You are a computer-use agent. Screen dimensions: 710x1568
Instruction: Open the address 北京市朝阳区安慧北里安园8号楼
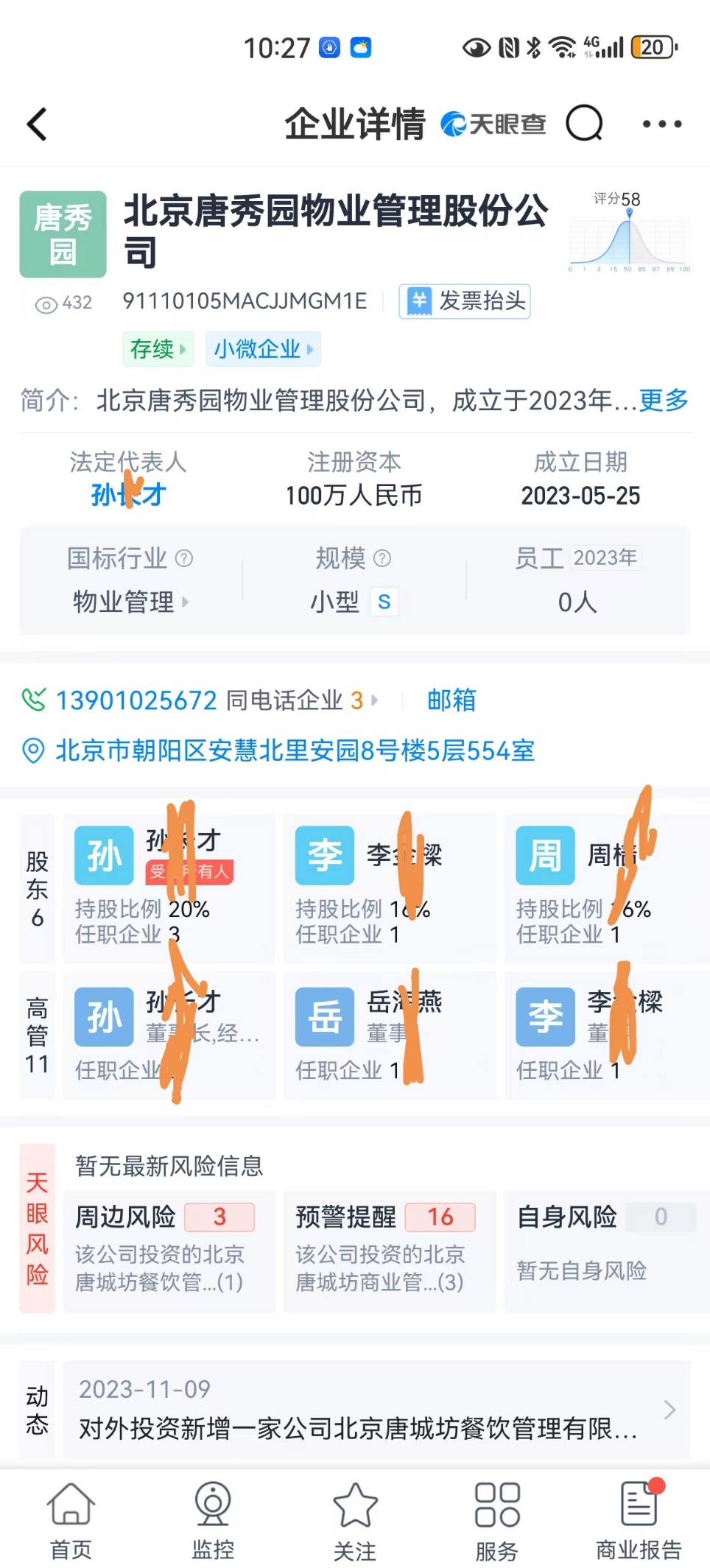(295, 750)
